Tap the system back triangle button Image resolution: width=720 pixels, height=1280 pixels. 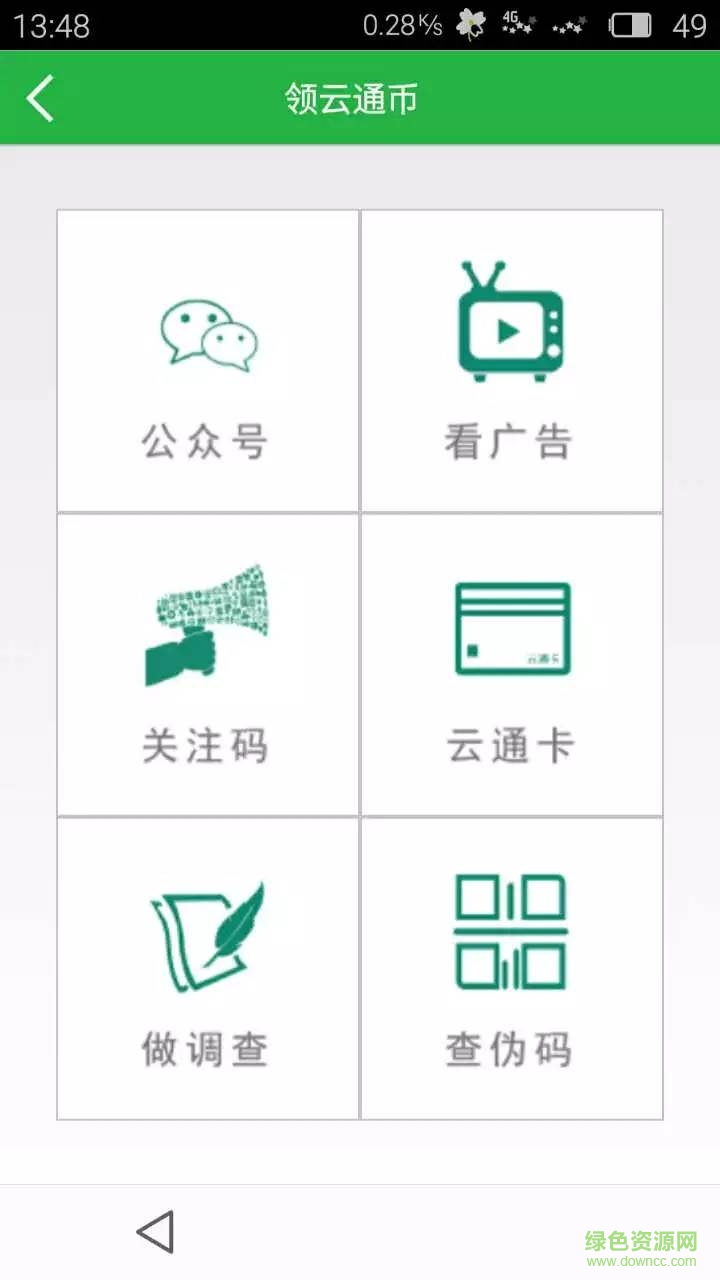pyautogui.click(x=156, y=1232)
